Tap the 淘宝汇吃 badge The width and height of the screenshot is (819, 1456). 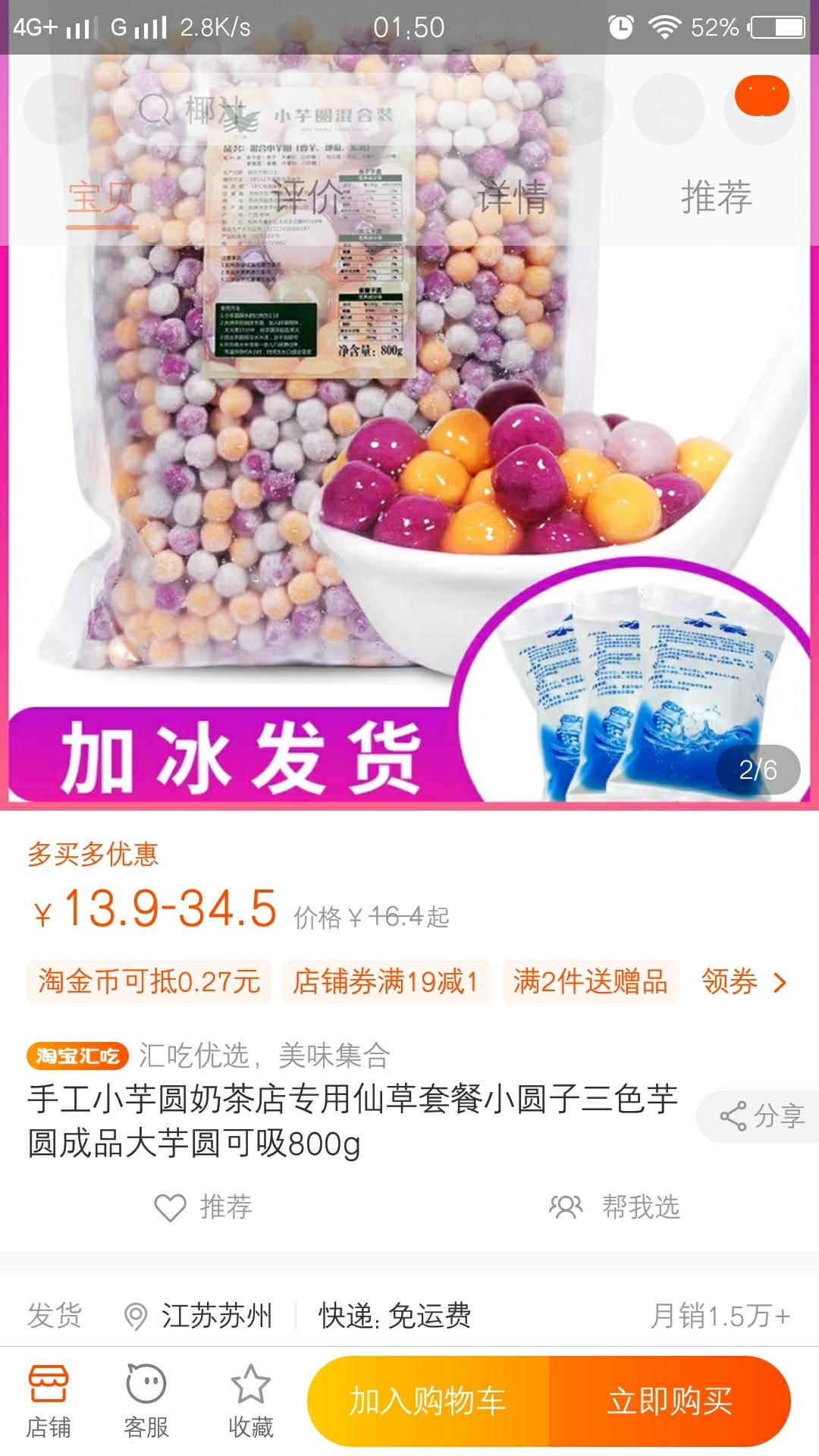tap(79, 1056)
